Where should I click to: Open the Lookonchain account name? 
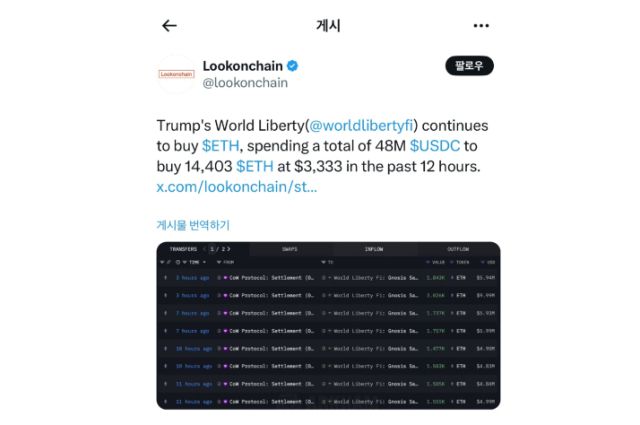point(243,66)
